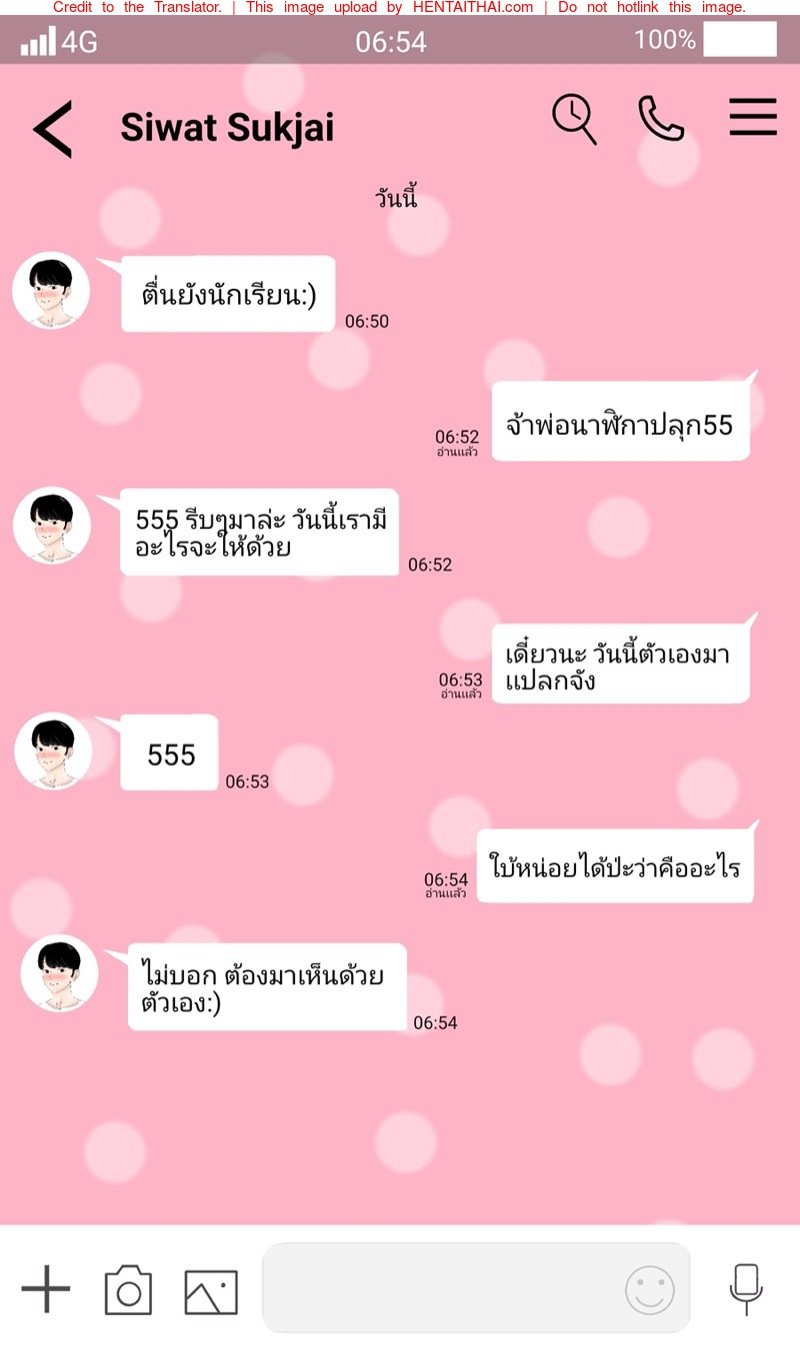
Task: Record a voice message with the microphone
Action: pyautogui.click(x=746, y=1289)
